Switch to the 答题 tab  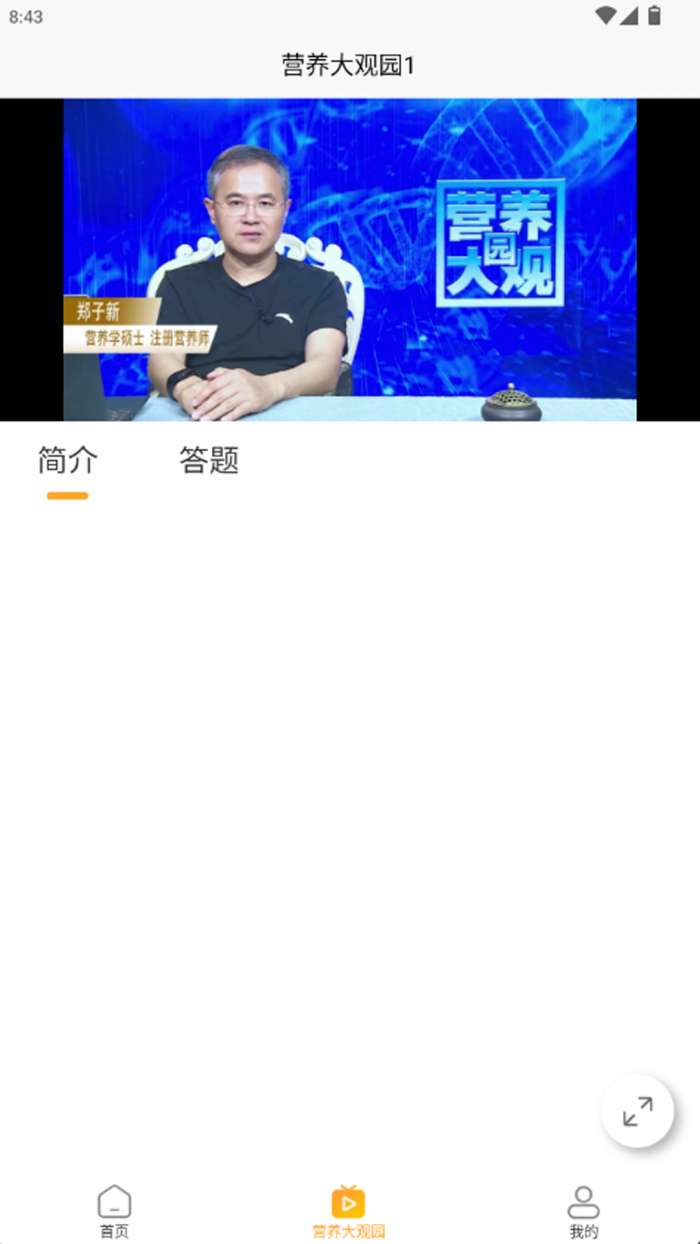pos(209,461)
